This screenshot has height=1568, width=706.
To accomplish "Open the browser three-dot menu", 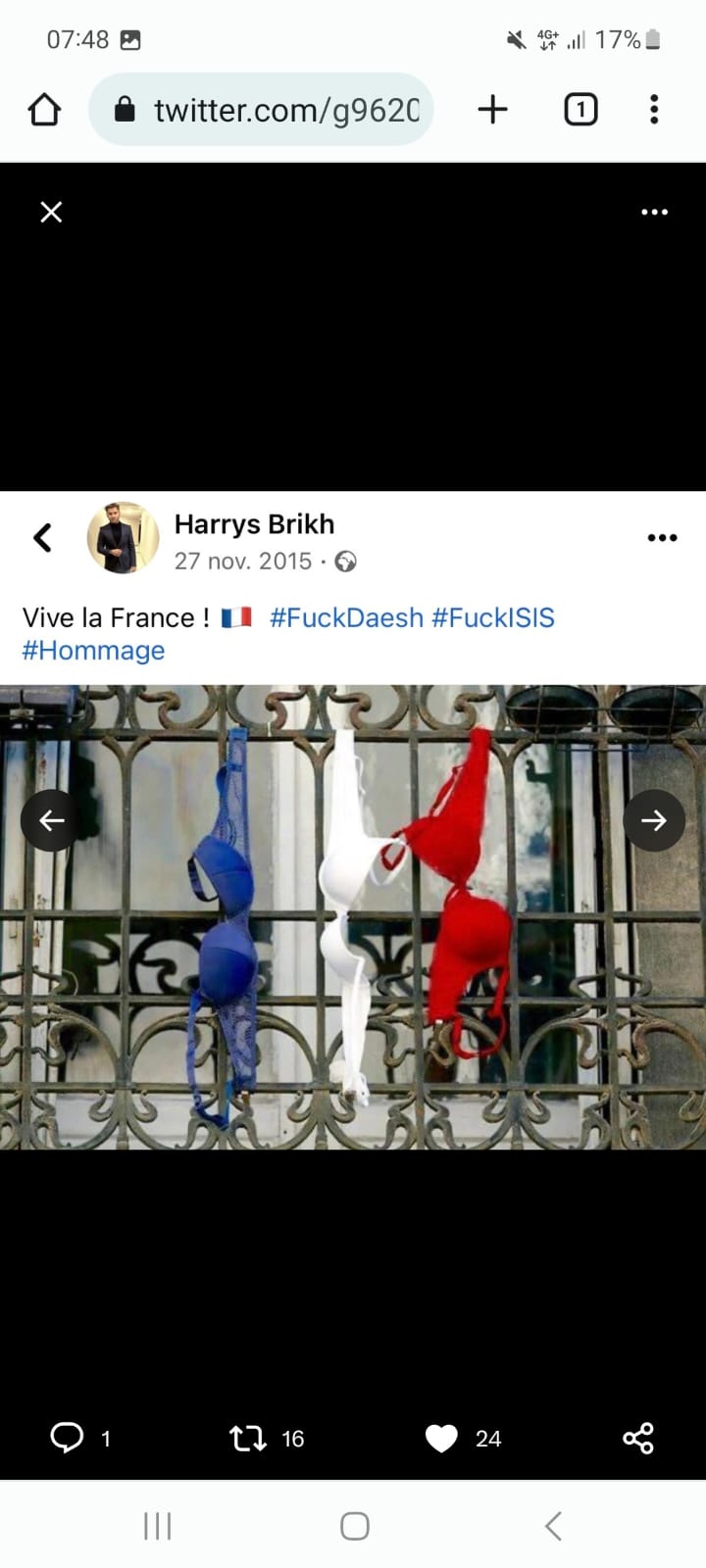I will 654,109.
